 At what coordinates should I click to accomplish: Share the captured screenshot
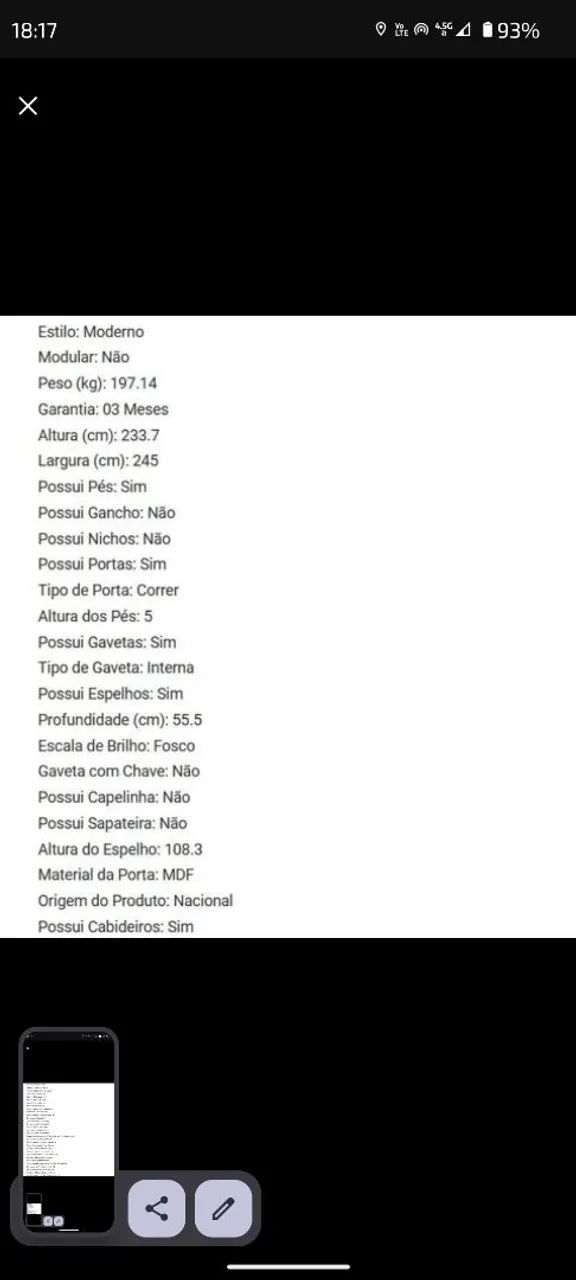pos(157,1208)
